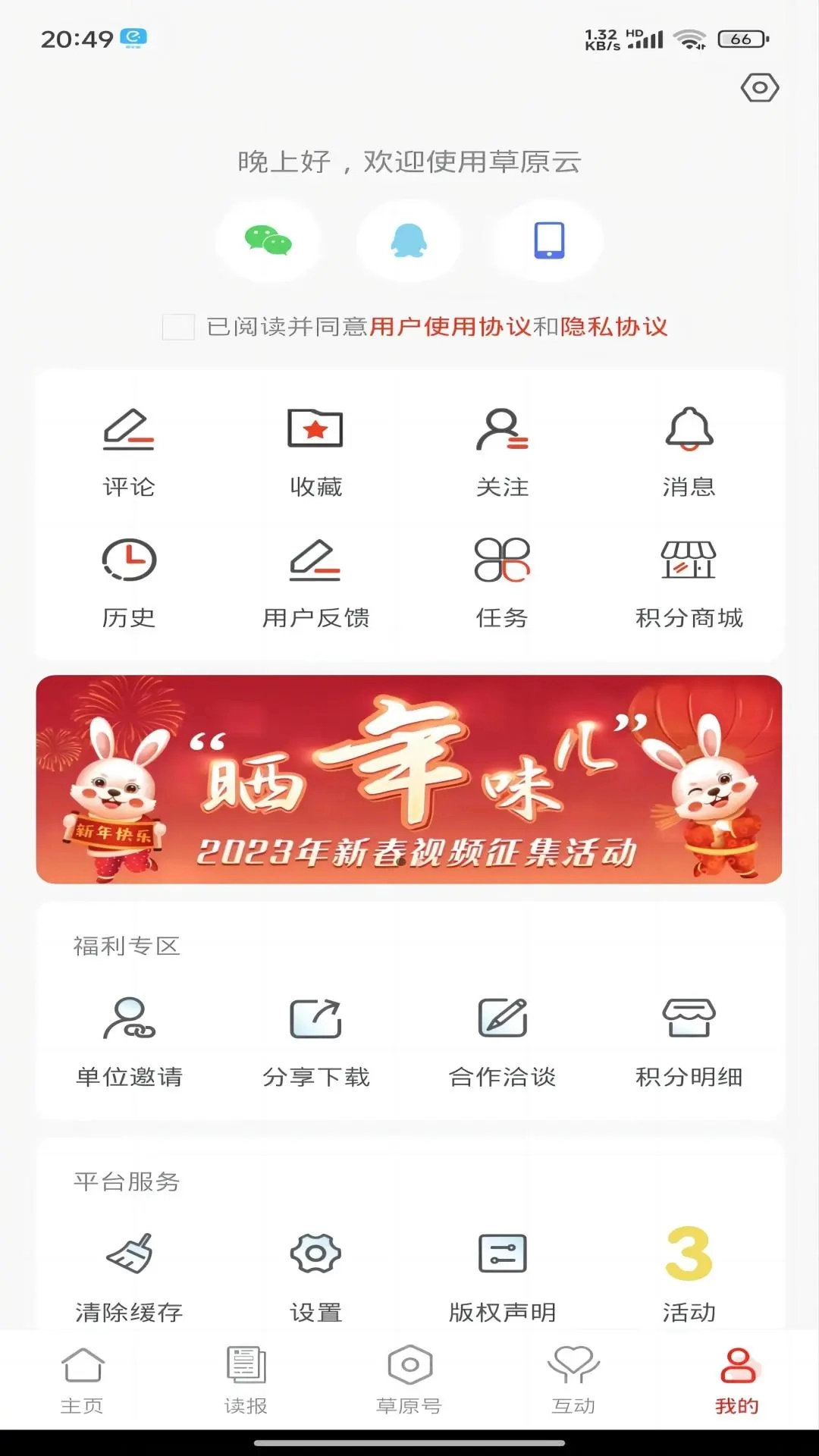Open the hexagon settings icon at top
Viewport: 819px width, 1456px height.
pos(759,88)
